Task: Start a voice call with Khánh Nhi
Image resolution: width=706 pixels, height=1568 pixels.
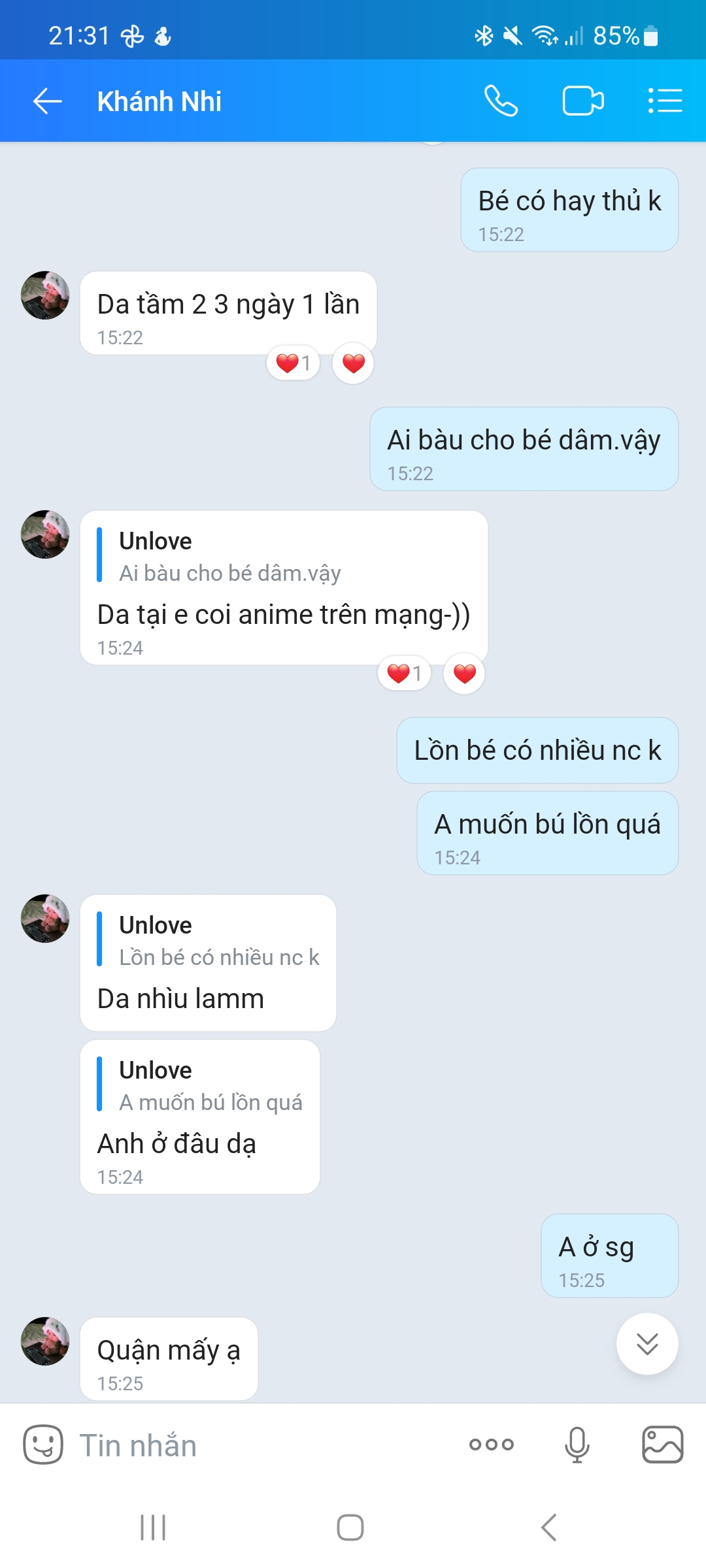Action: [x=501, y=101]
